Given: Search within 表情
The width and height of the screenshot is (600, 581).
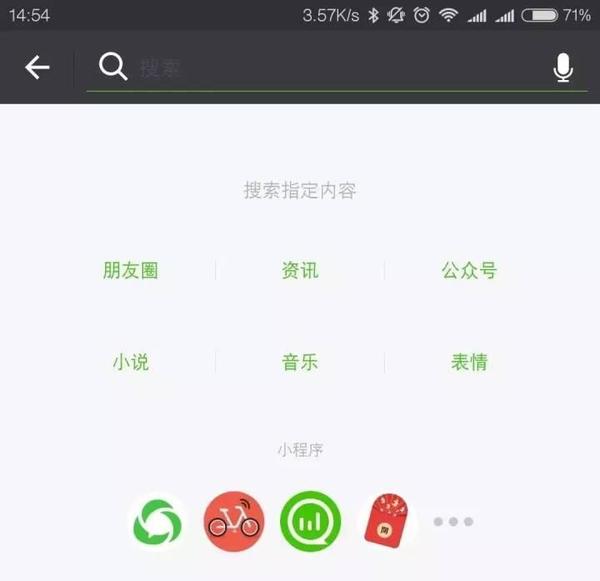Looking at the screenshot, I should coord(469,362).
